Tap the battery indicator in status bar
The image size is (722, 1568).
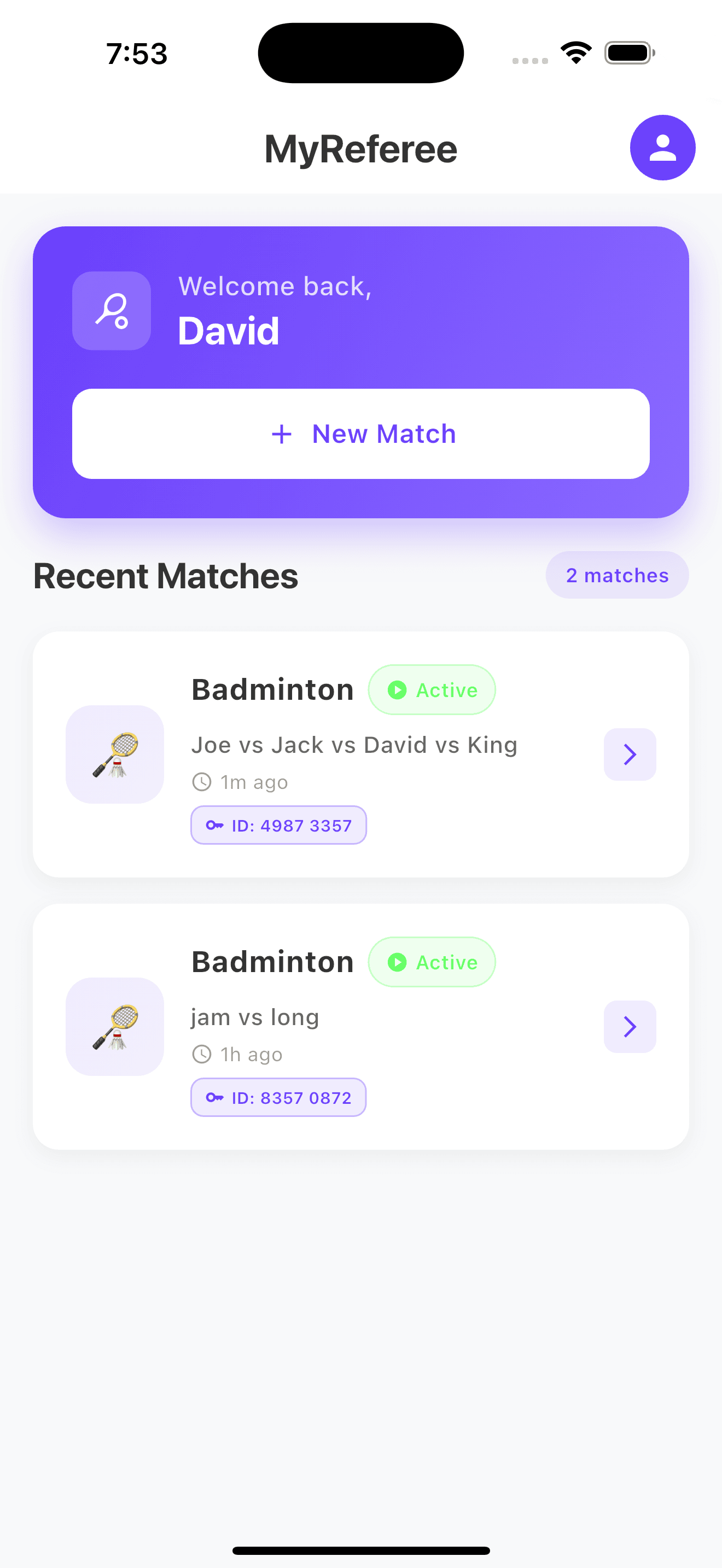(627, 52)
